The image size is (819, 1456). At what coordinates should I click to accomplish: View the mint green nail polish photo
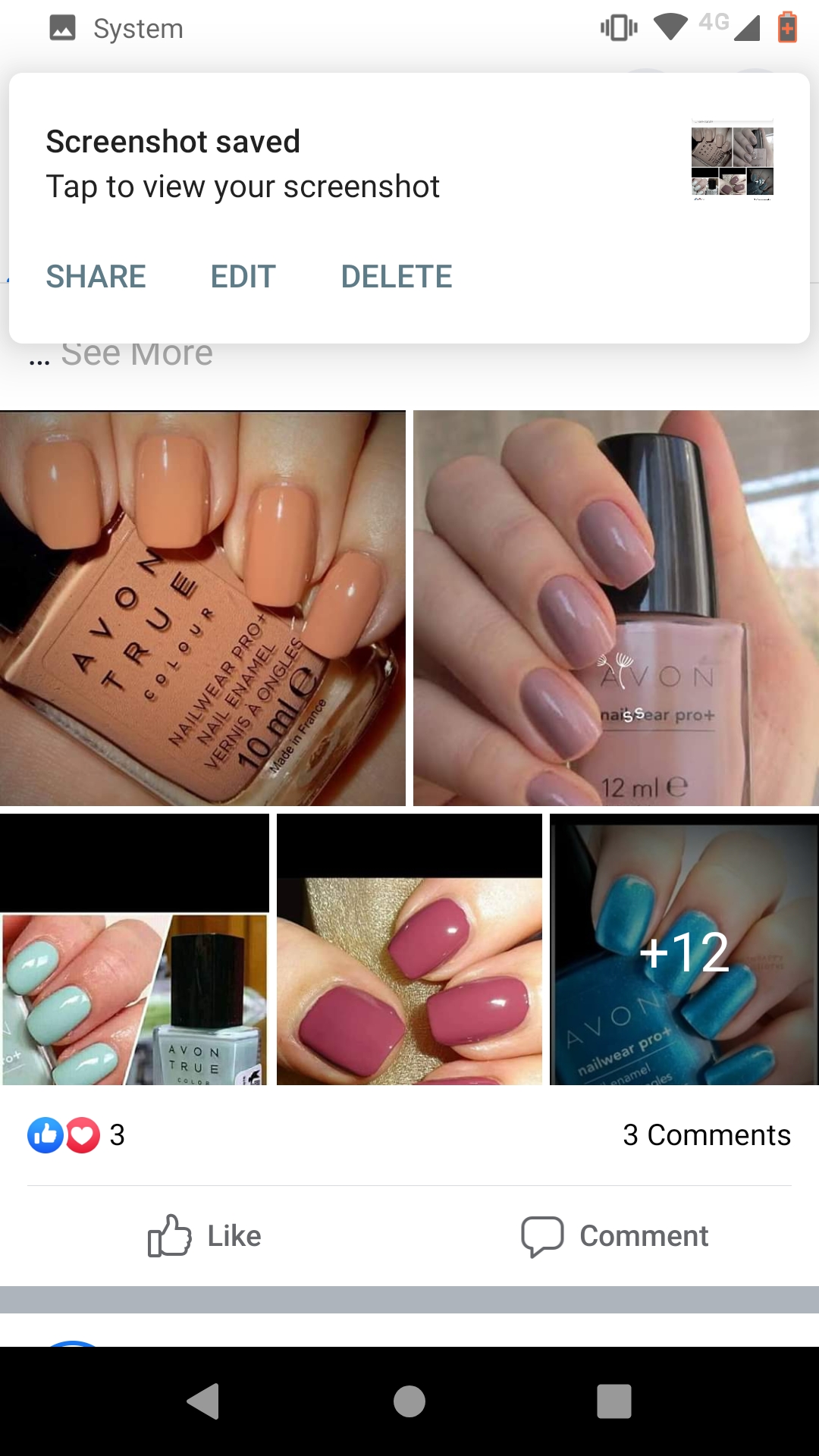(134, 949)
